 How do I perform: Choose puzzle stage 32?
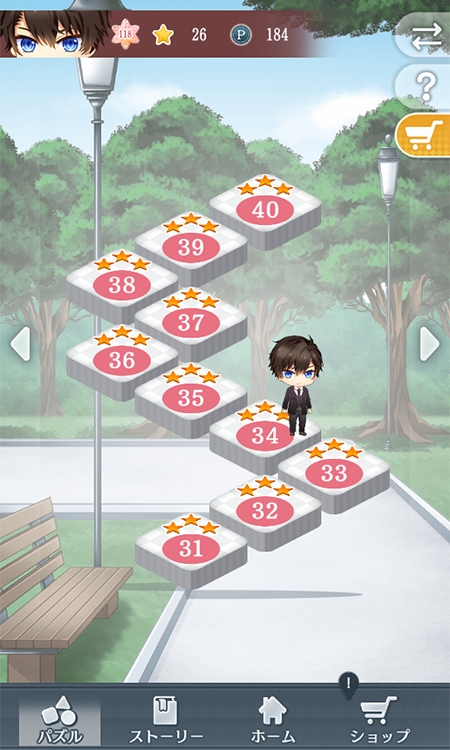[x=265, y=511]
